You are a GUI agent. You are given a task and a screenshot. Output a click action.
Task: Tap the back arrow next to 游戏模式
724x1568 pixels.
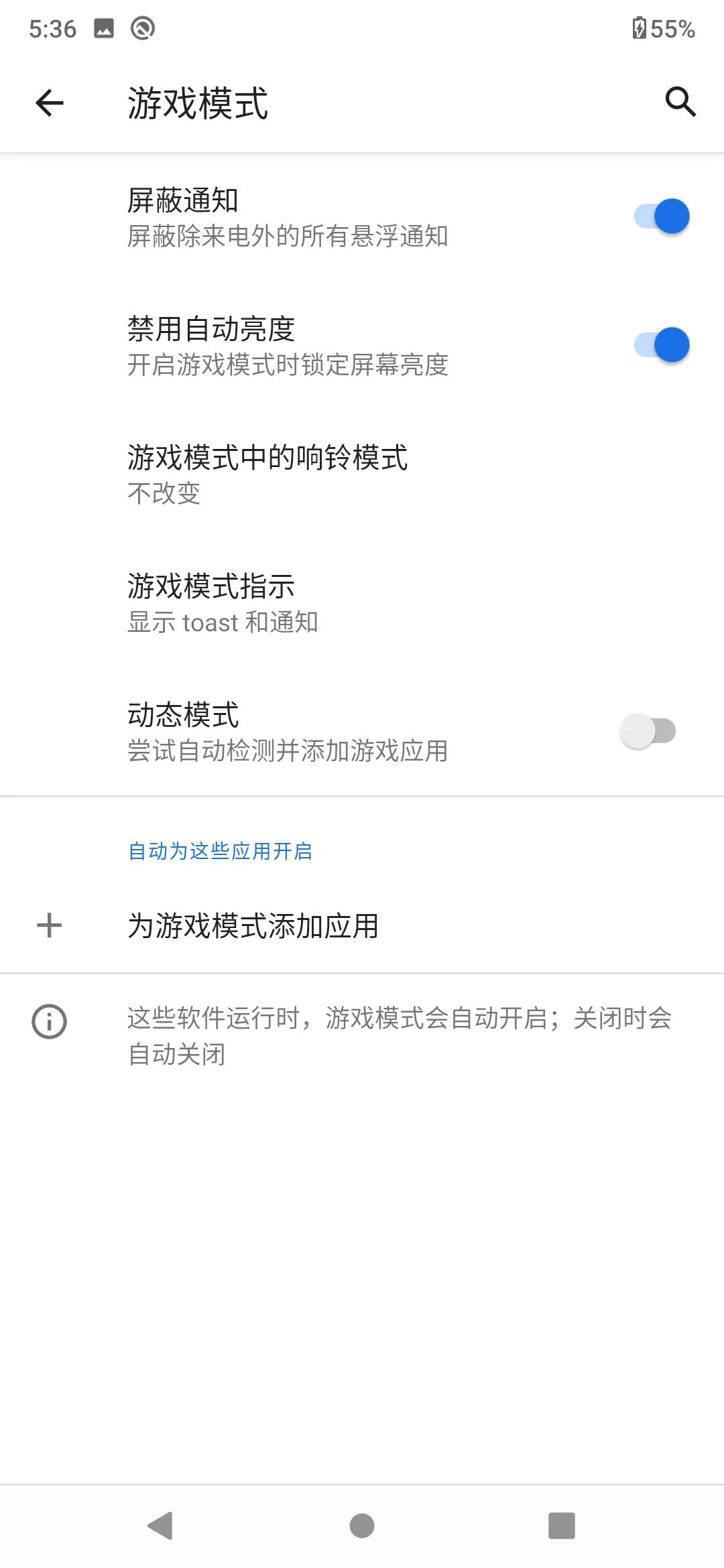point(49,103)
